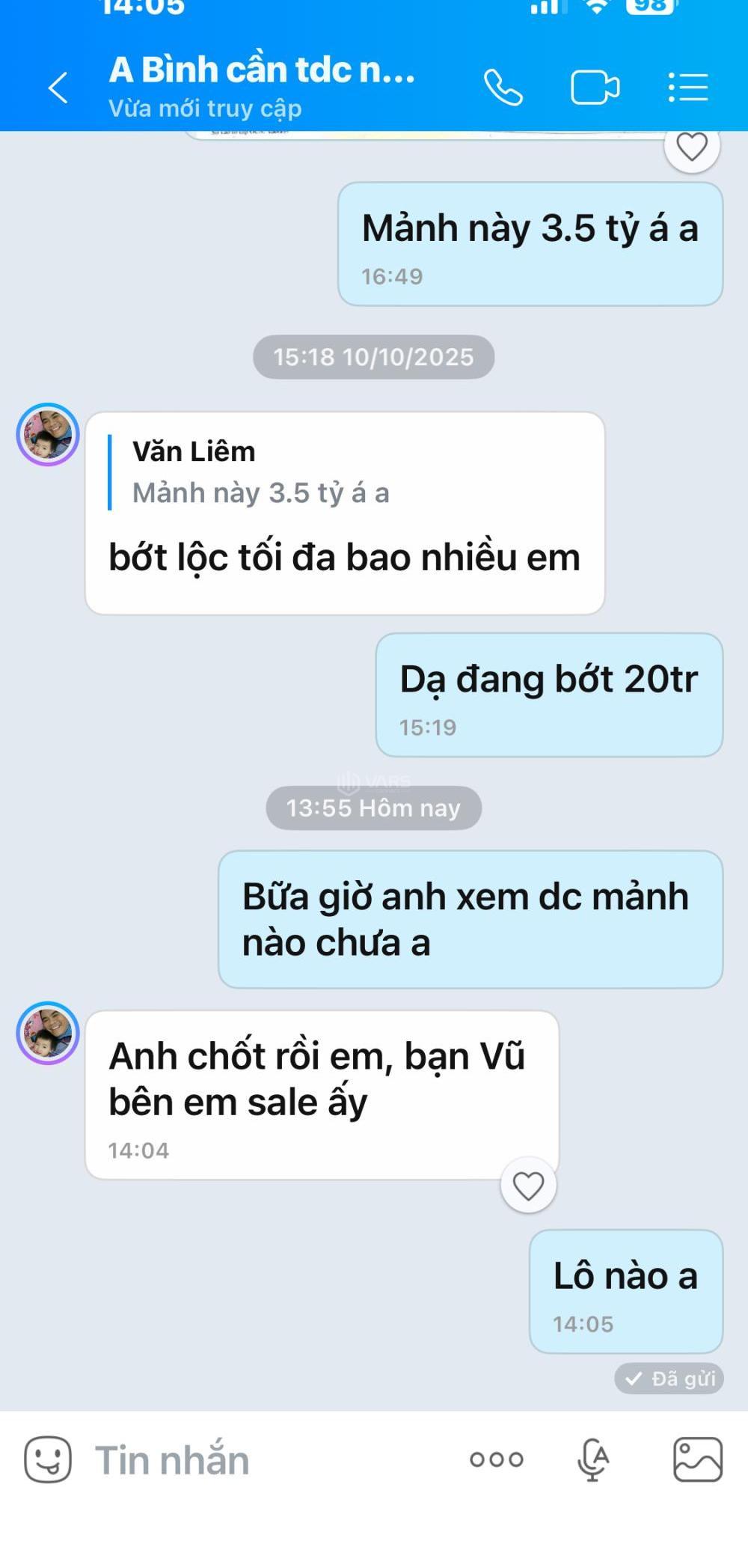Open the conversation options menu

pyautogui.click(x=687, y=88)
